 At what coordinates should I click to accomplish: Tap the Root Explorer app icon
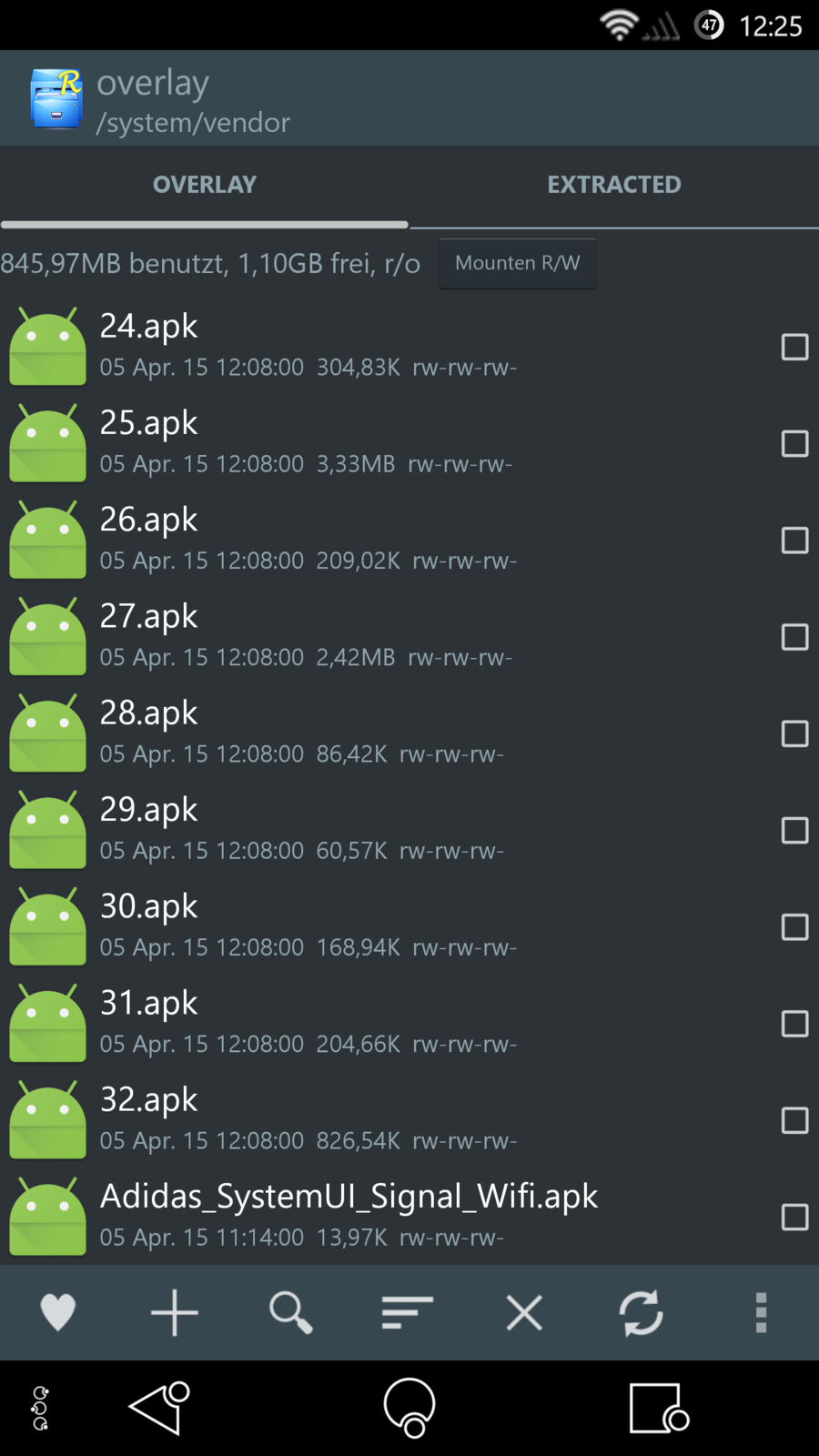click(x=56, y=98)
